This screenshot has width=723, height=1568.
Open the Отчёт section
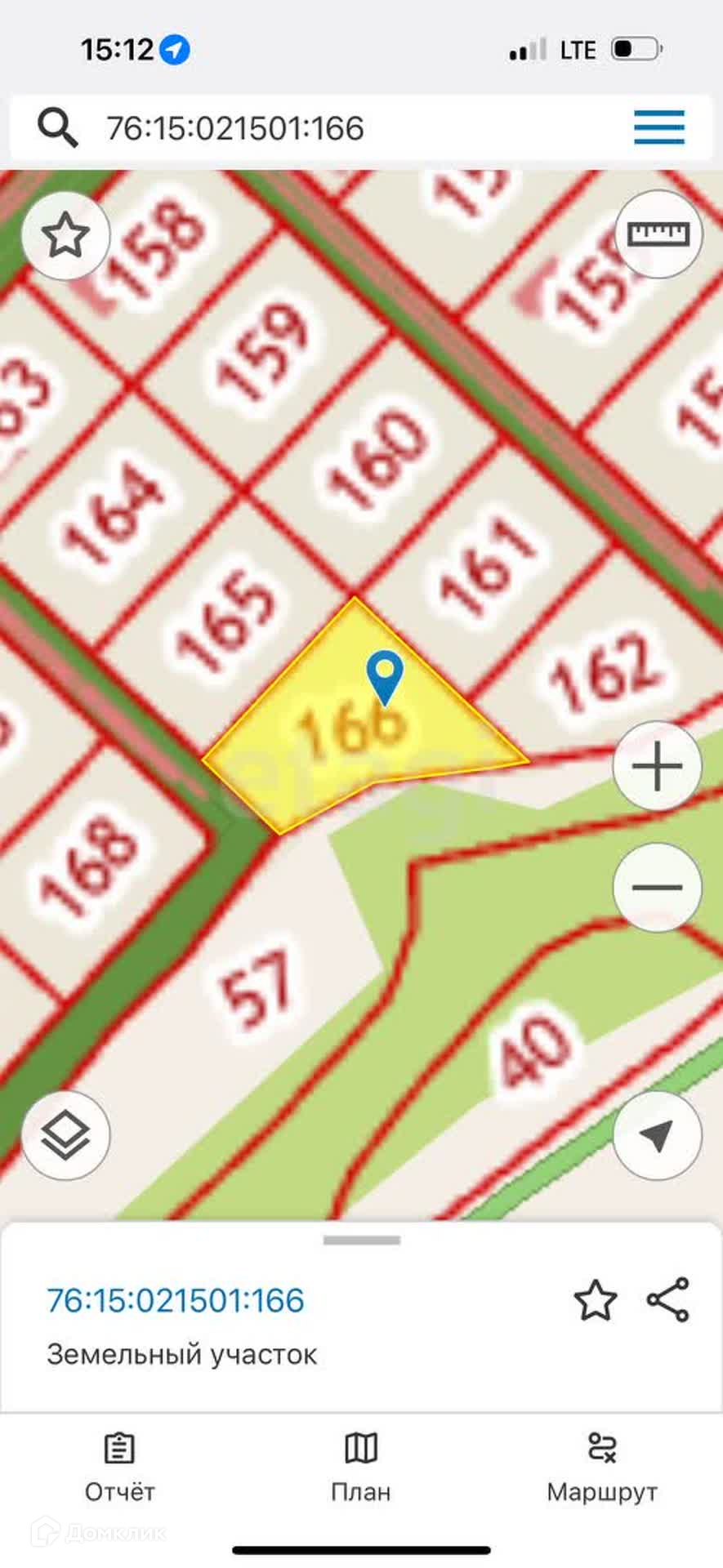tap(119, 1468)
